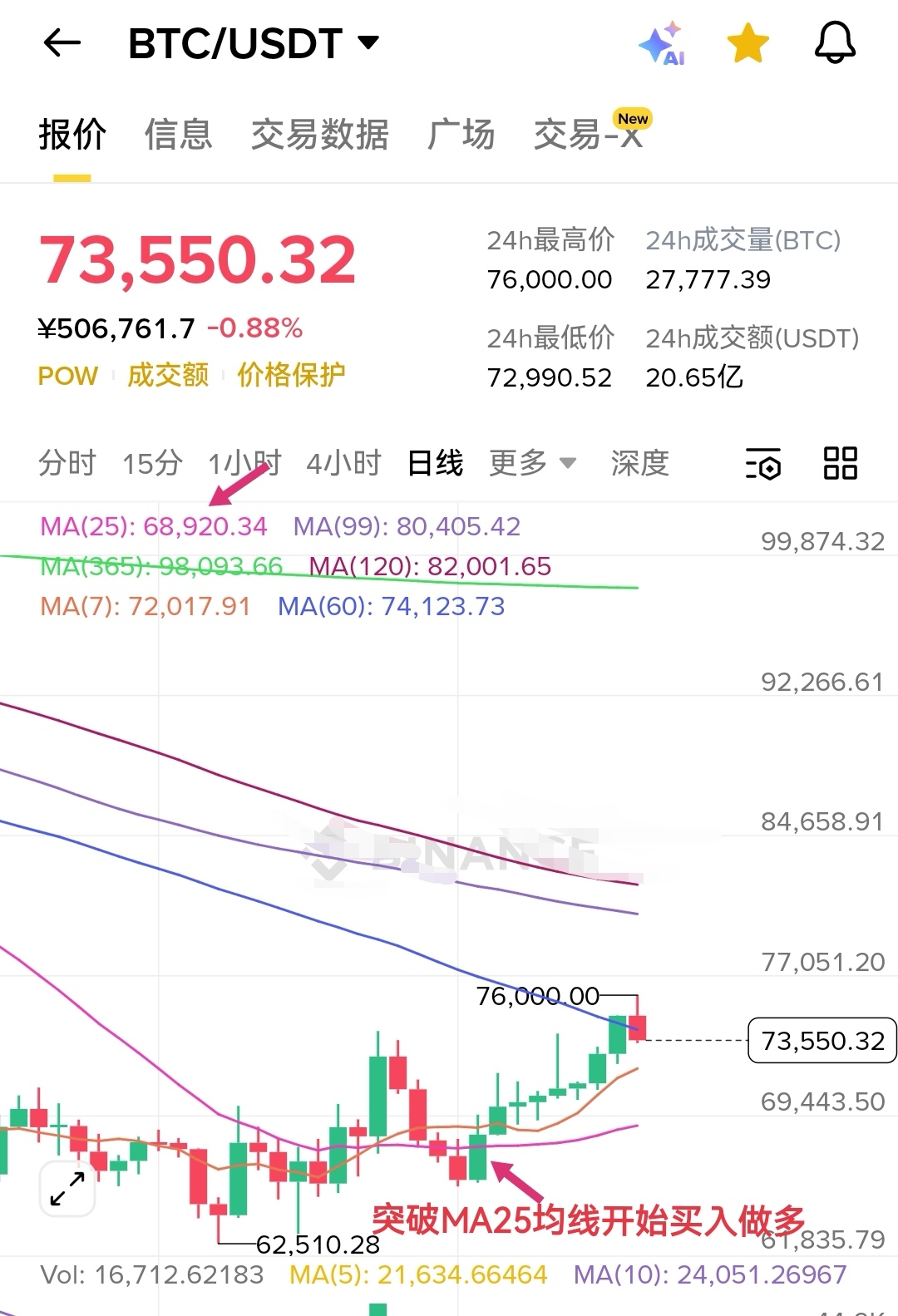898x1316 pixels.
Task: Open the 广场 tab
Action: tap(461, 135)
